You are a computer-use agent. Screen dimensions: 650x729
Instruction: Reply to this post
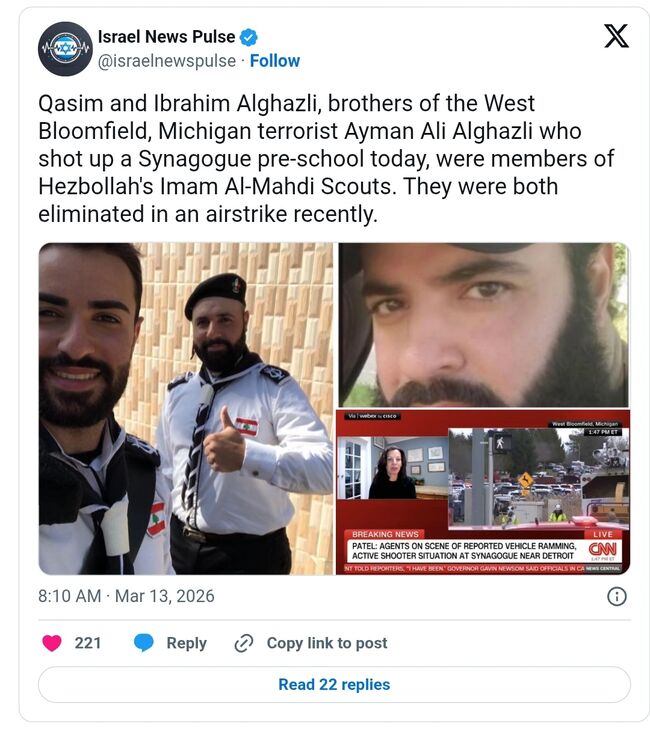point(170,643)
